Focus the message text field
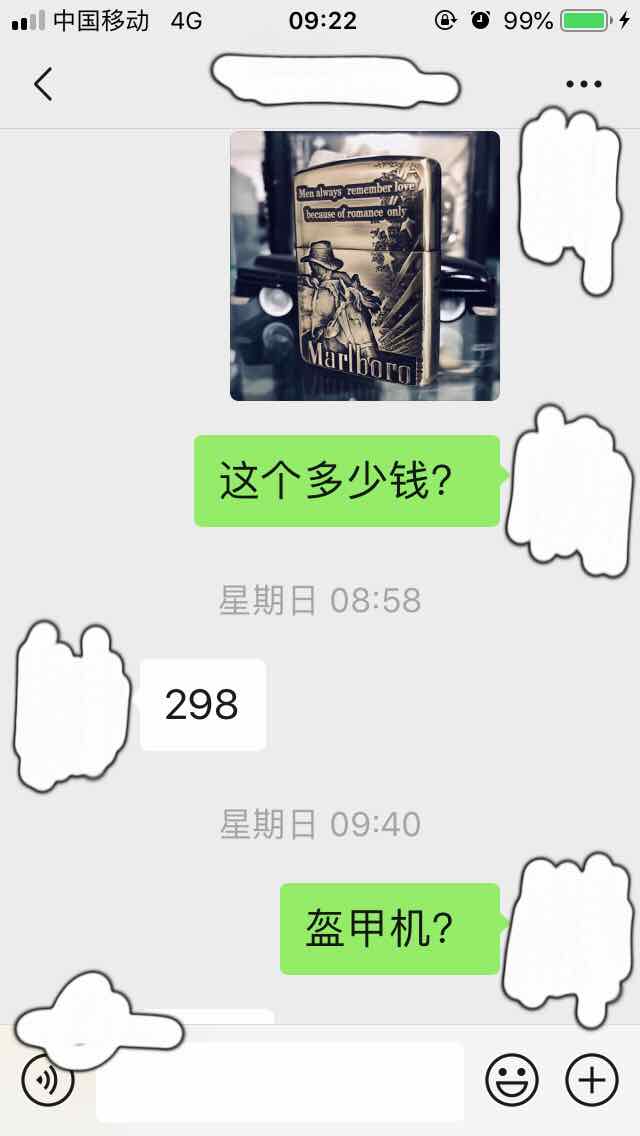640x1136 pixels. coord(280,1081)
